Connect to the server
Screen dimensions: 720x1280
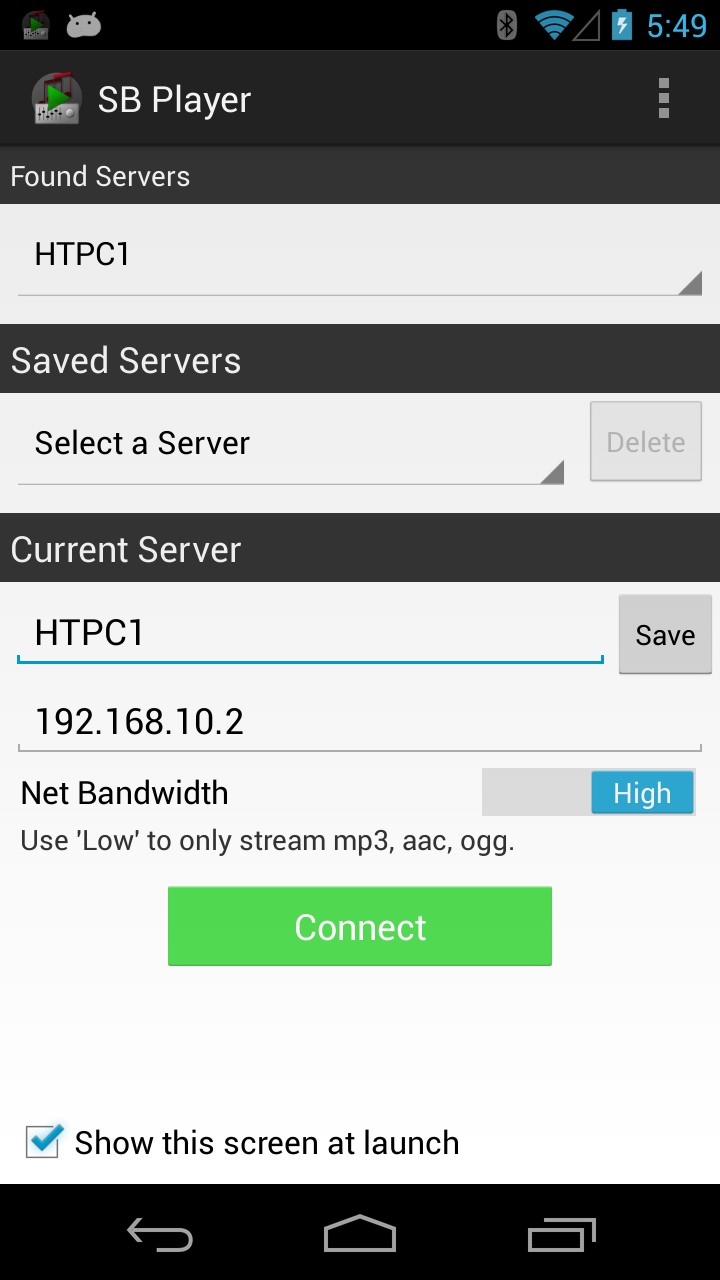coord(360,926)
